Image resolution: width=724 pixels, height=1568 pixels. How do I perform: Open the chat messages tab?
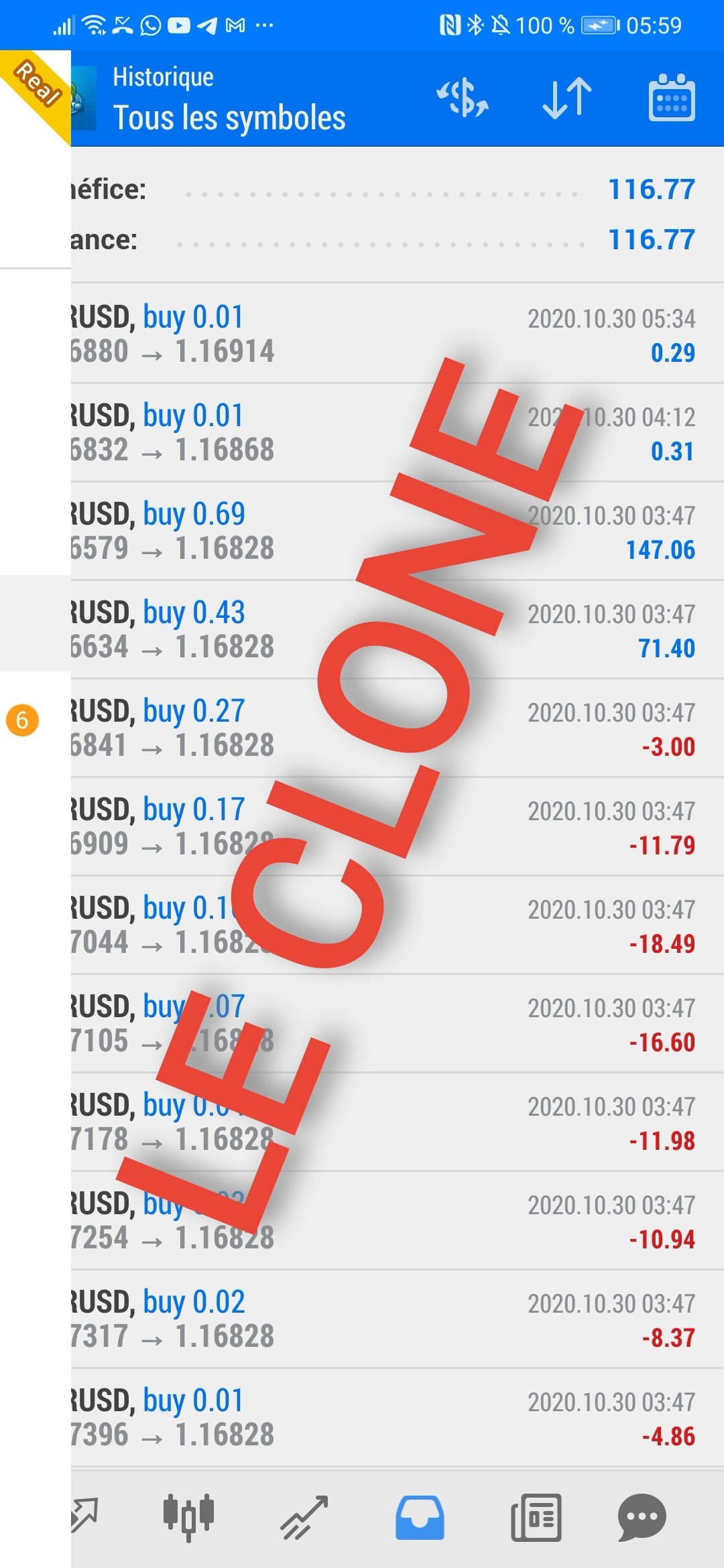642,1516
